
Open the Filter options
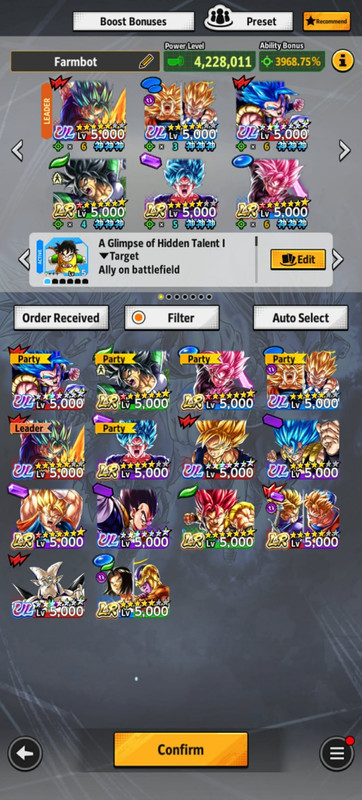pos(172,318)
